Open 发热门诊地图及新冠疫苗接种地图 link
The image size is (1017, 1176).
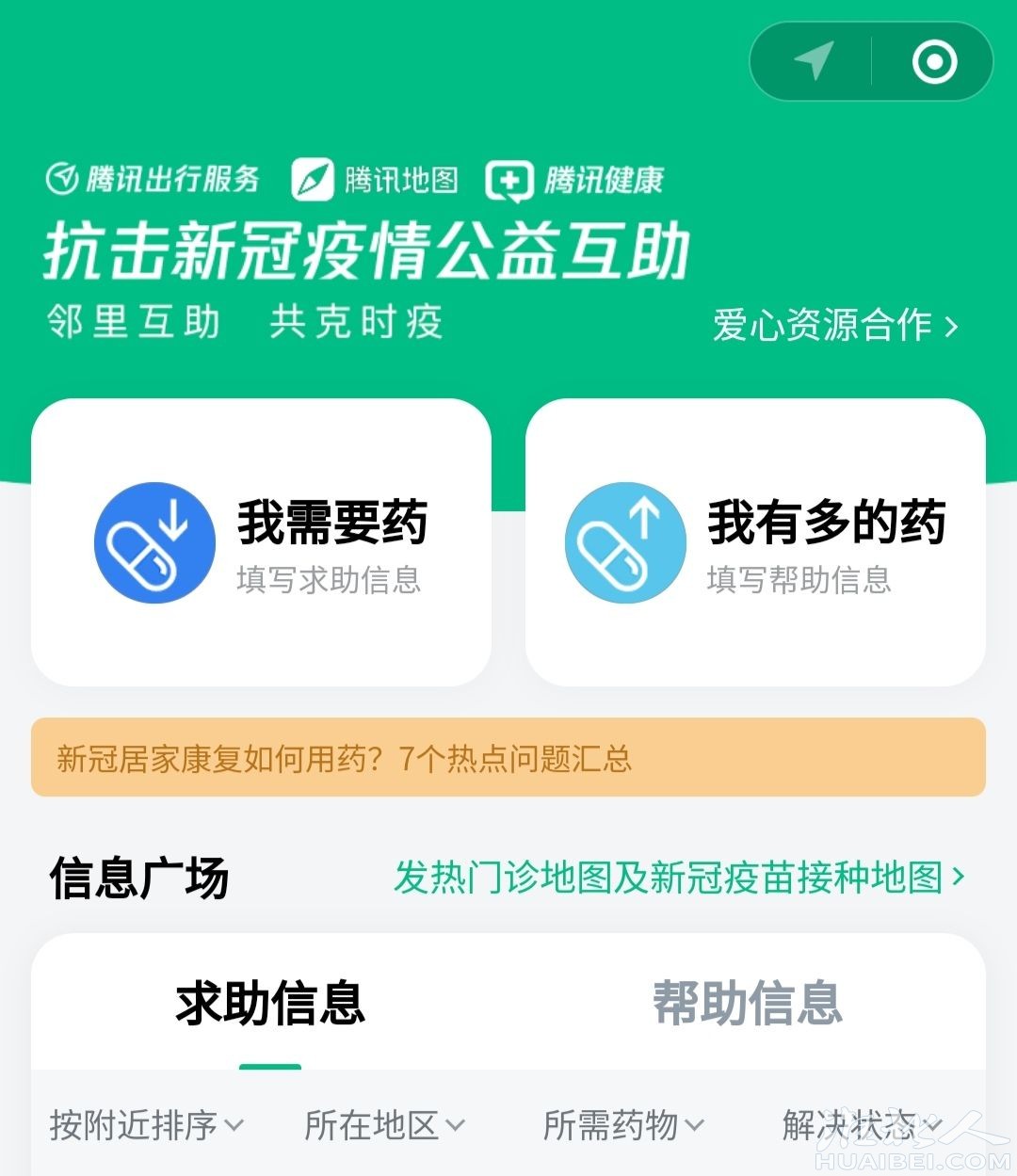coord(678,878)
